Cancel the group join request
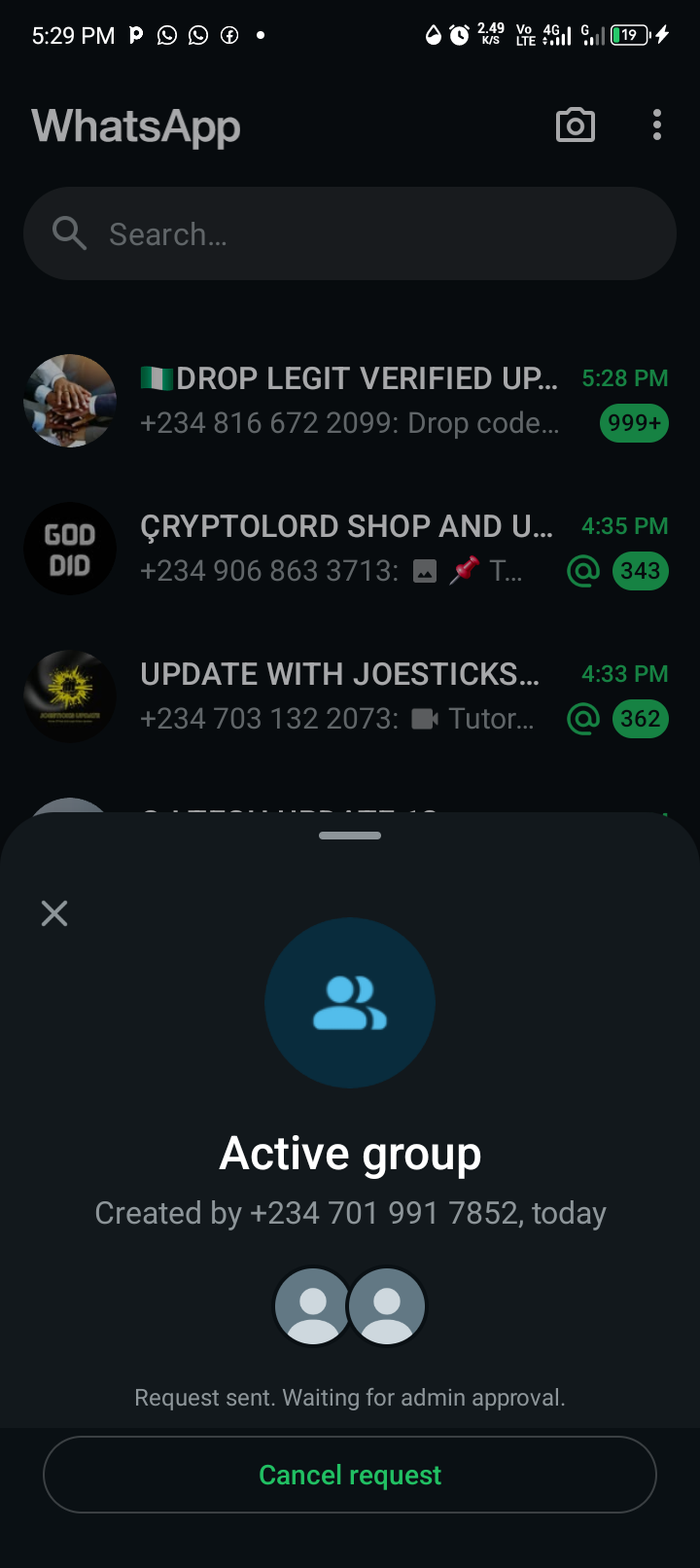Screen dimensions: 700x1568 point(350,1475)
